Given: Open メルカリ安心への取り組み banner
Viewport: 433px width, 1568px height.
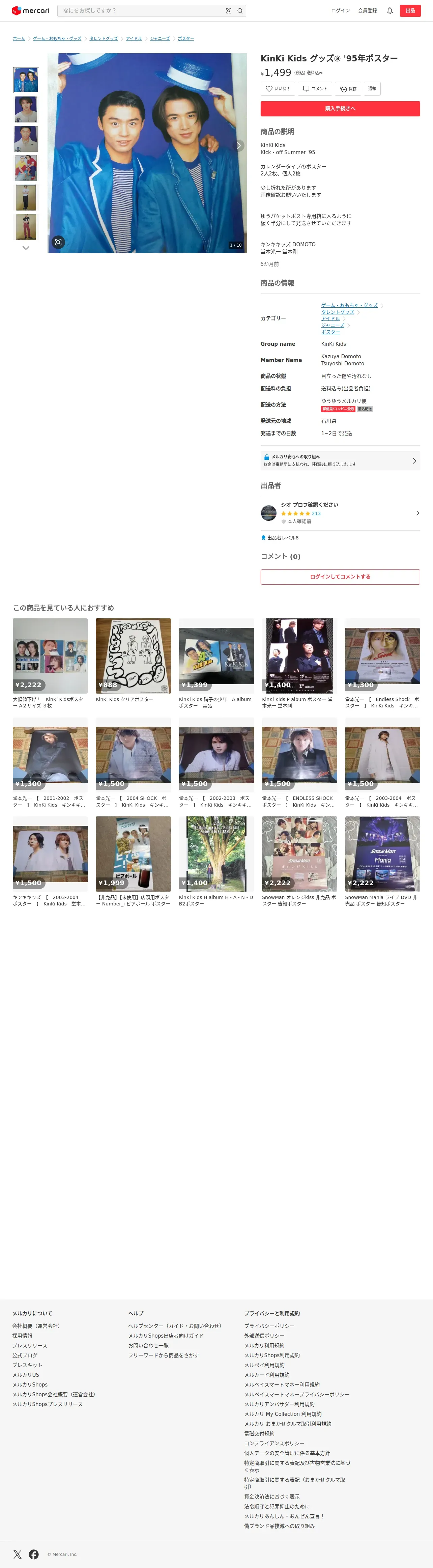Looking at the screenshot, I should coord(340,460).
